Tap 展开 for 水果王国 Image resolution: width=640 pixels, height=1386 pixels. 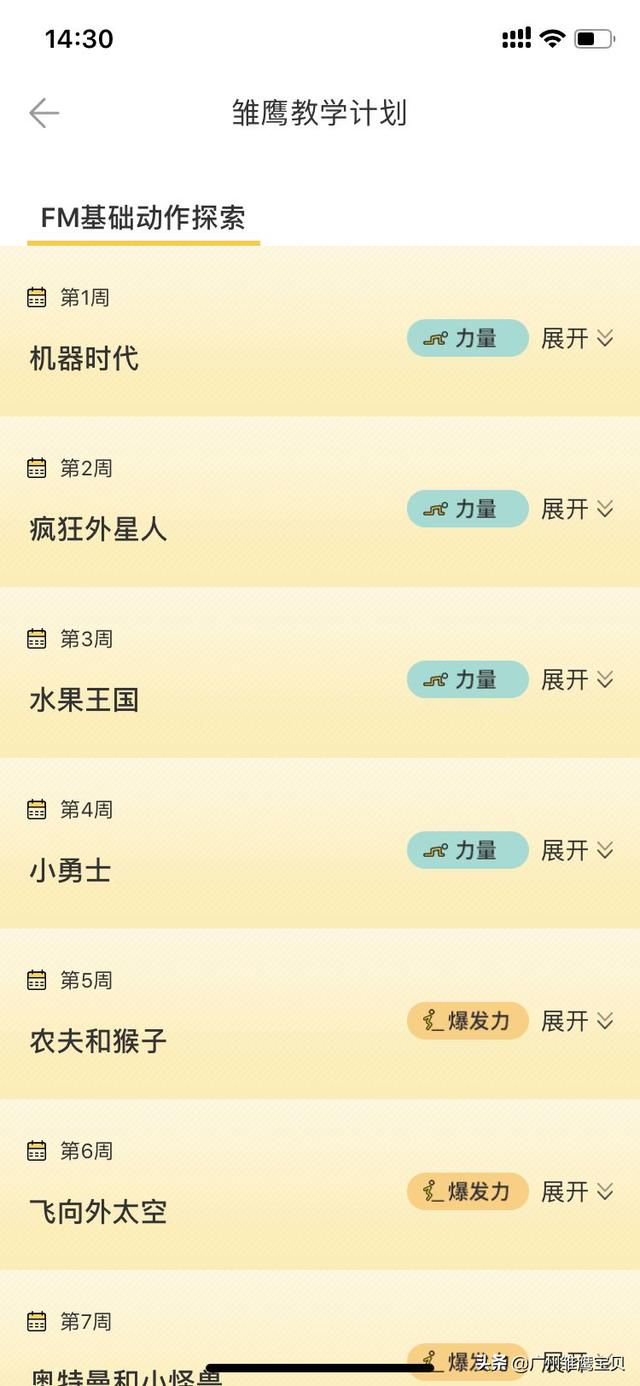pos(577,680)
